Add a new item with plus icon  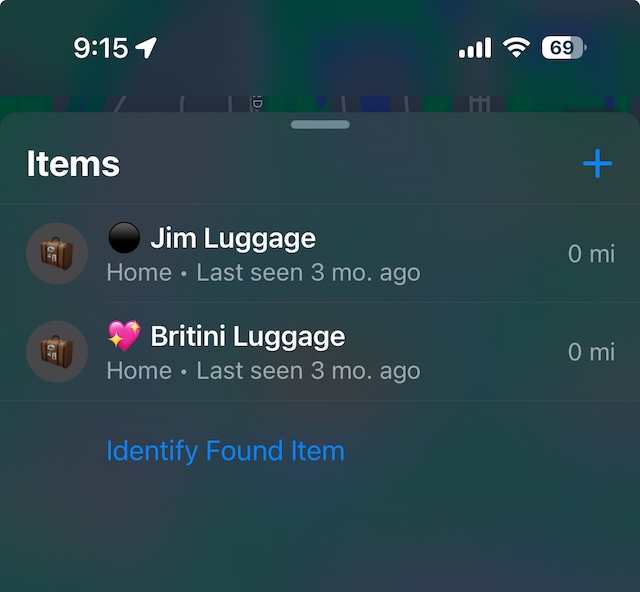[597, 163]
